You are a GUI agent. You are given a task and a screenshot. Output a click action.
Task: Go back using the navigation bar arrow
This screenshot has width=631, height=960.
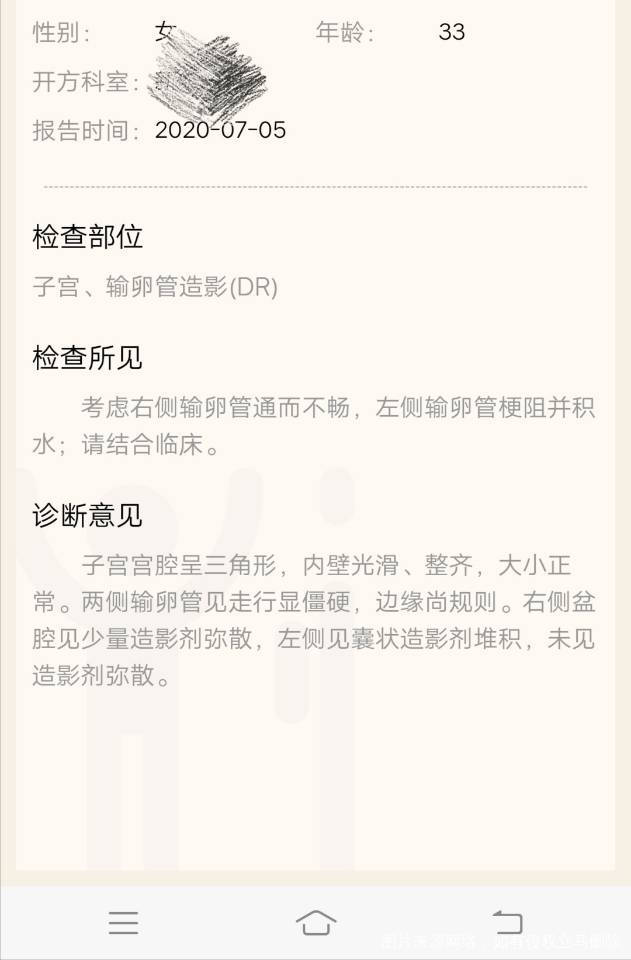tap(507, 921)
